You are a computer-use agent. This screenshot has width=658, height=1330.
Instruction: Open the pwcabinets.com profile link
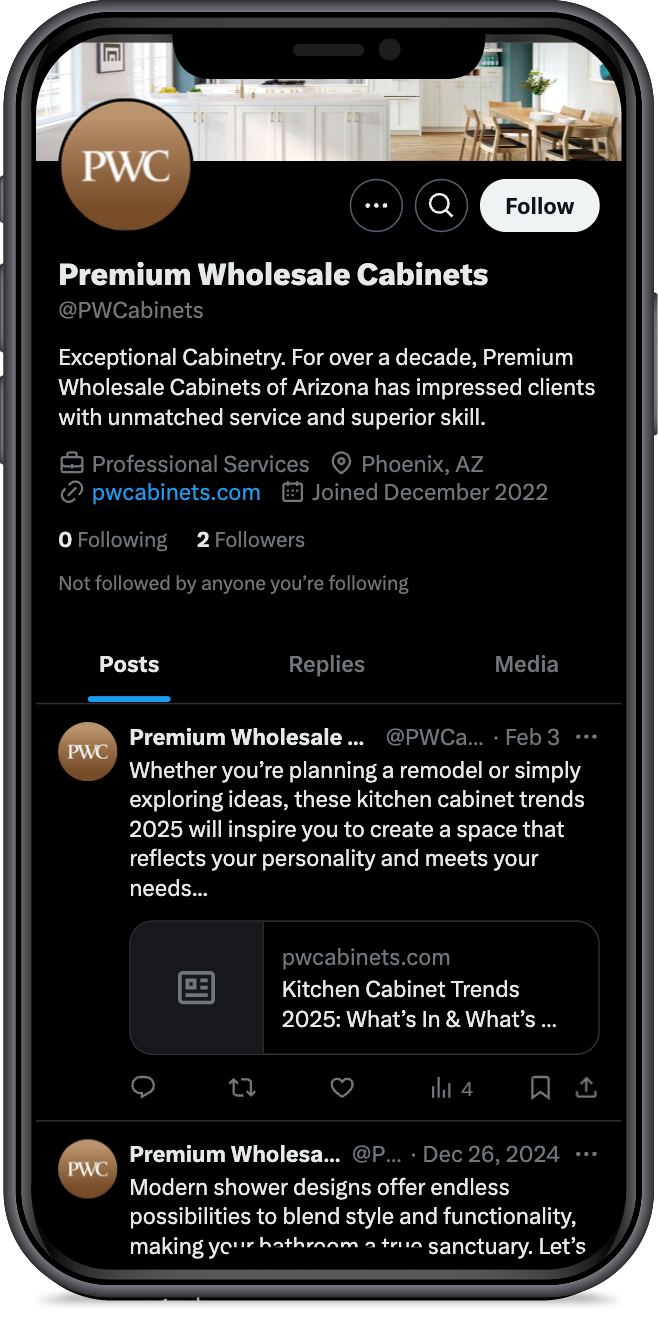pos(176,492)
